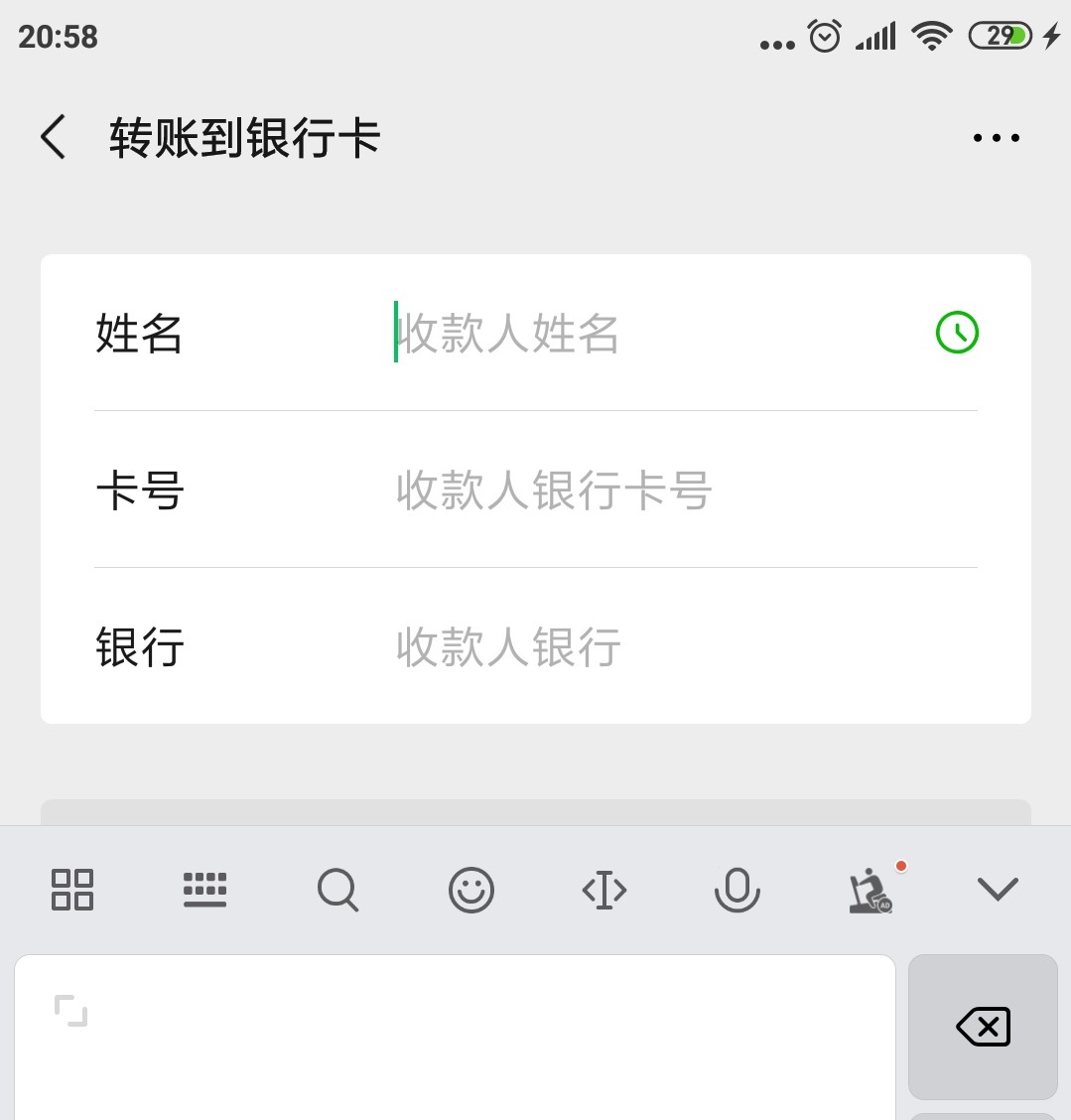
Task: Open the emoji picker icon
Action: tap(471, 890)
